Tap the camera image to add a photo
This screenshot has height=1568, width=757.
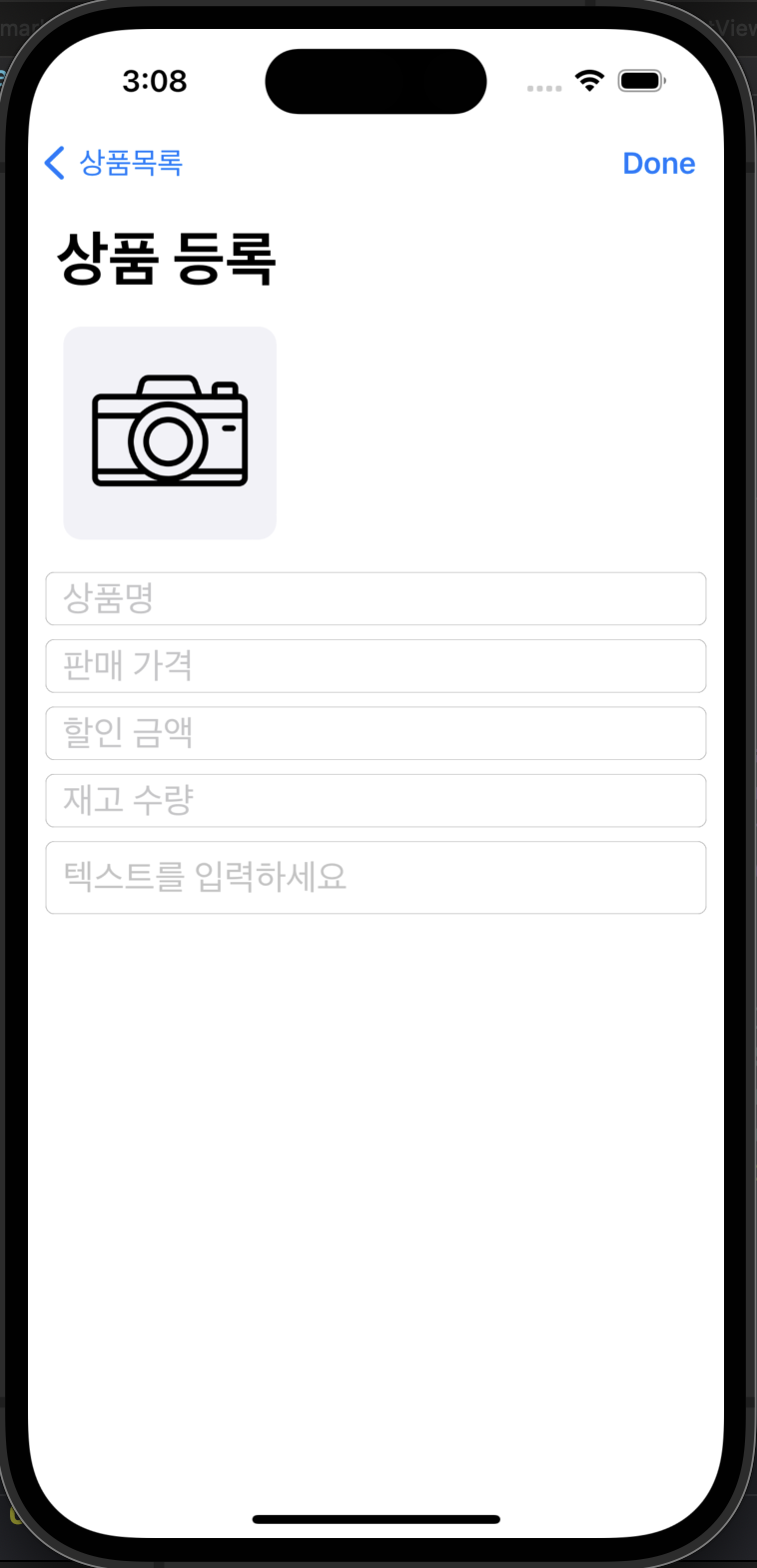click(x=170, y=432)
